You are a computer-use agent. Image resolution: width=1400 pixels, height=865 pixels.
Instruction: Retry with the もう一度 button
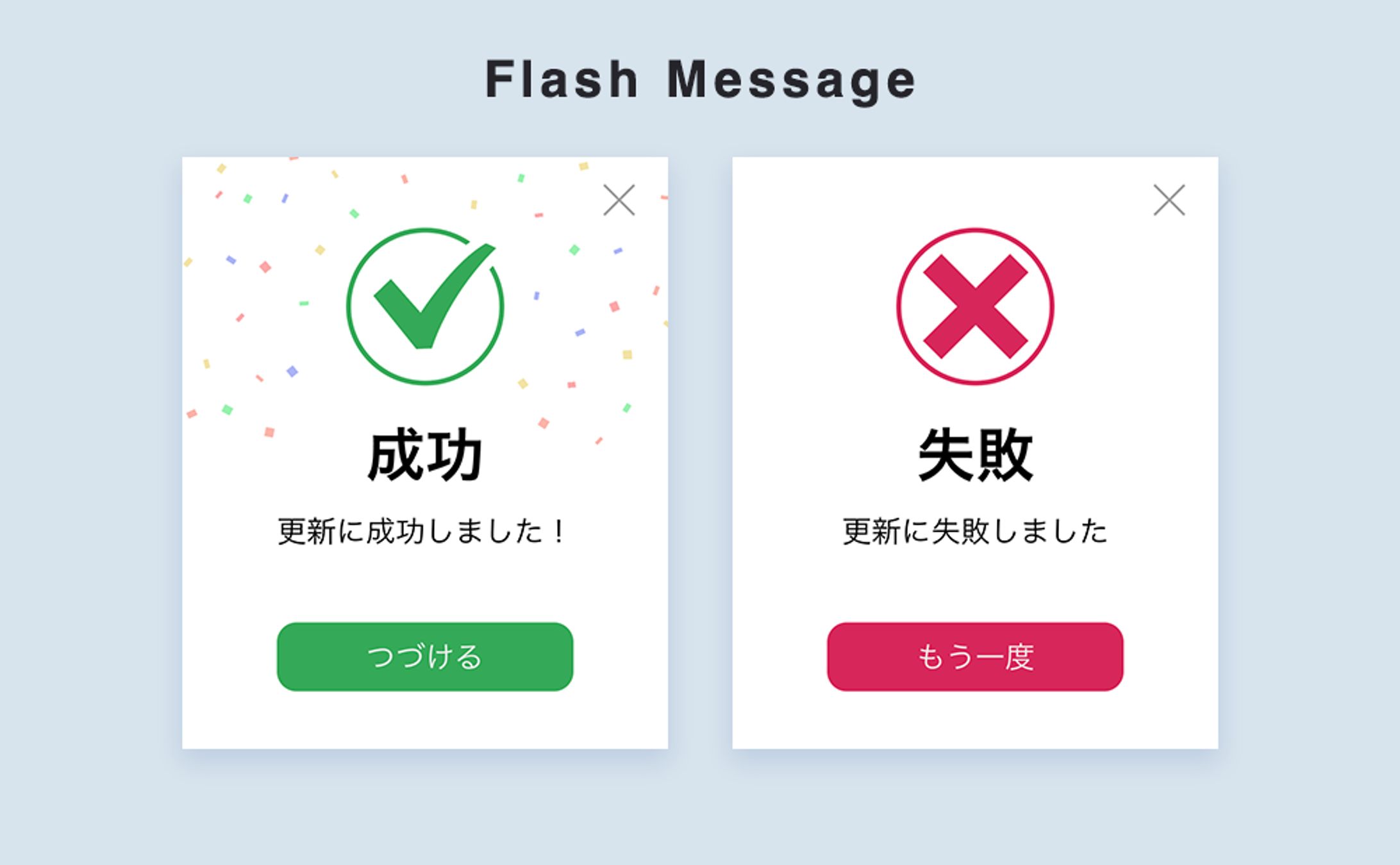pyautogui.click(x=974, y=656)
